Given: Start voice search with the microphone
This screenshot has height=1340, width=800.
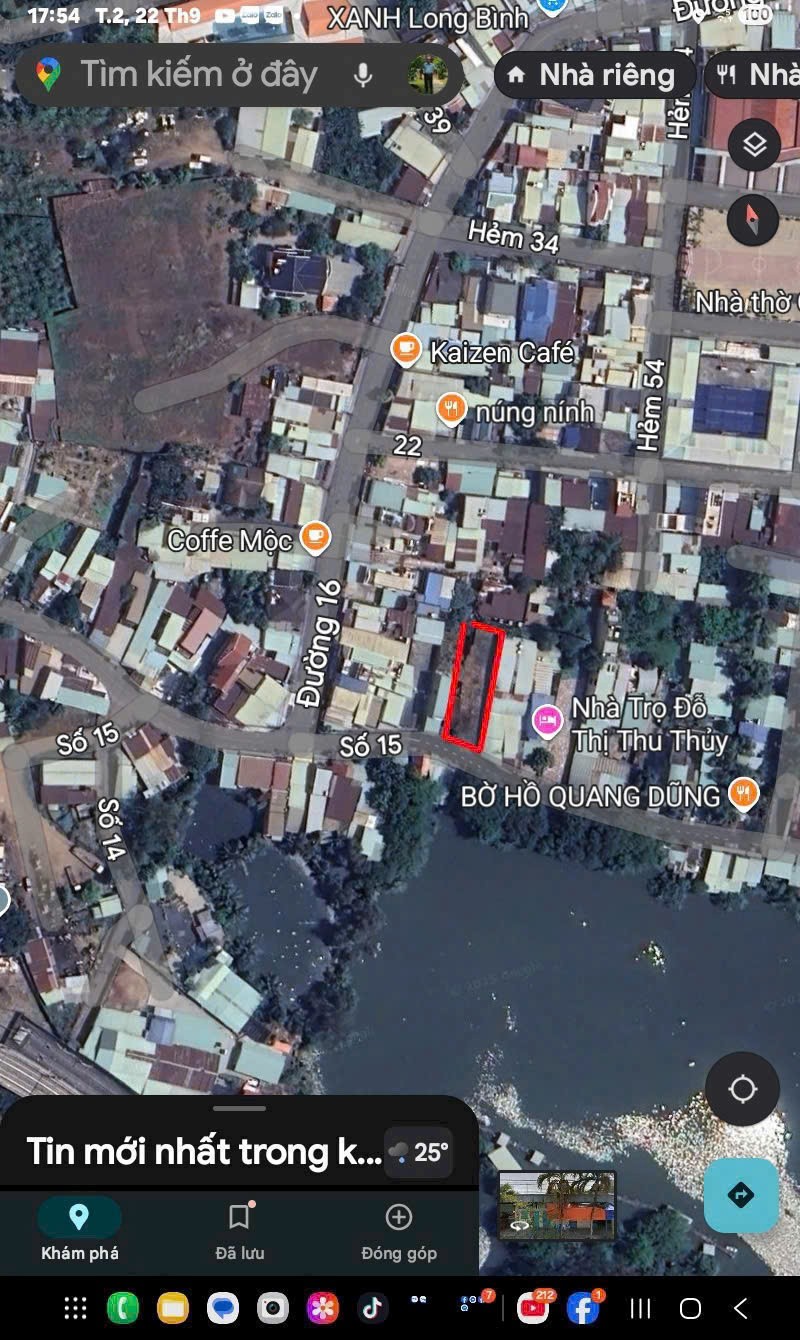Looking at the screenshot, I should click(x=363, y=74).
